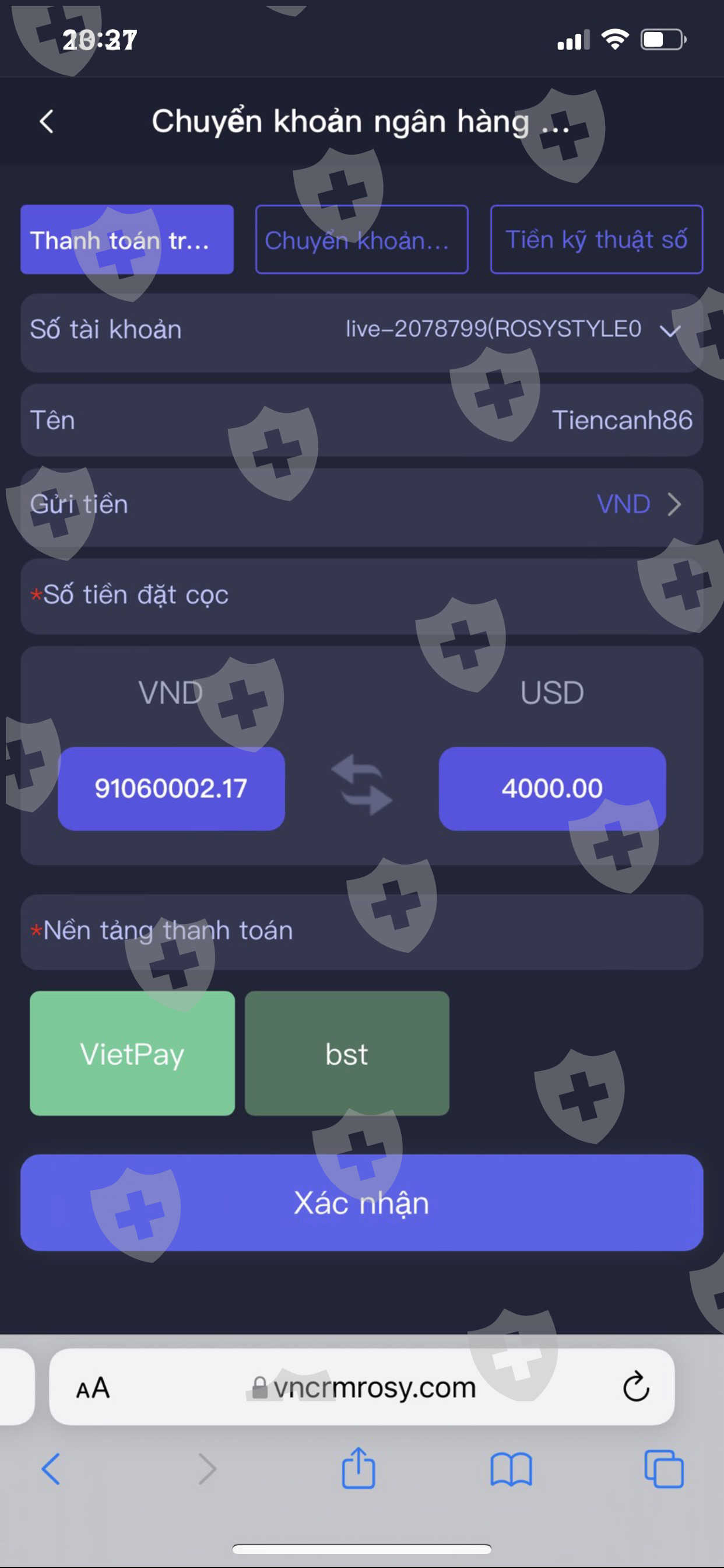Go back using the header arrow
The height and width of the screenshot is (1568, 724).
[46, 121]
